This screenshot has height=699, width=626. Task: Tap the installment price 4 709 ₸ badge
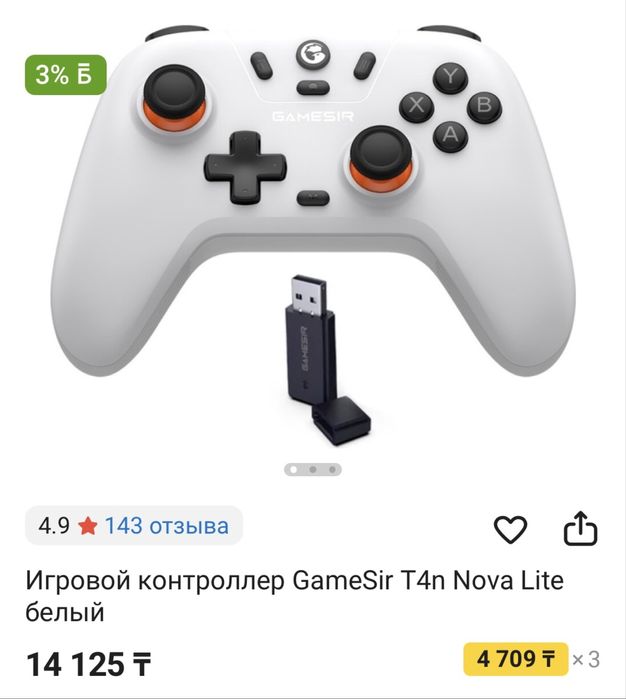pyautogui.click(x=516, y=659)
